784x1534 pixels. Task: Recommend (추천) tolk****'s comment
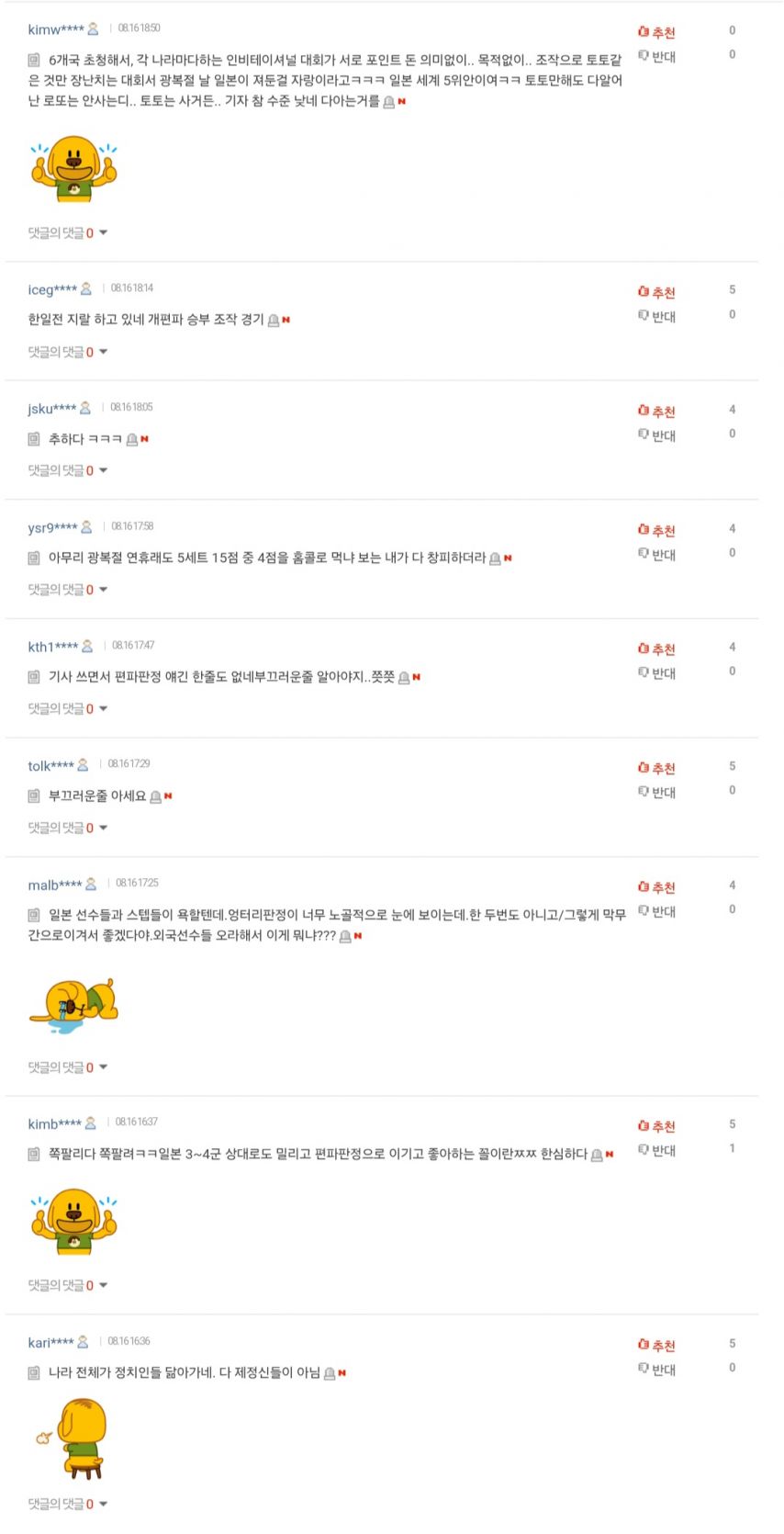point(656,768)
